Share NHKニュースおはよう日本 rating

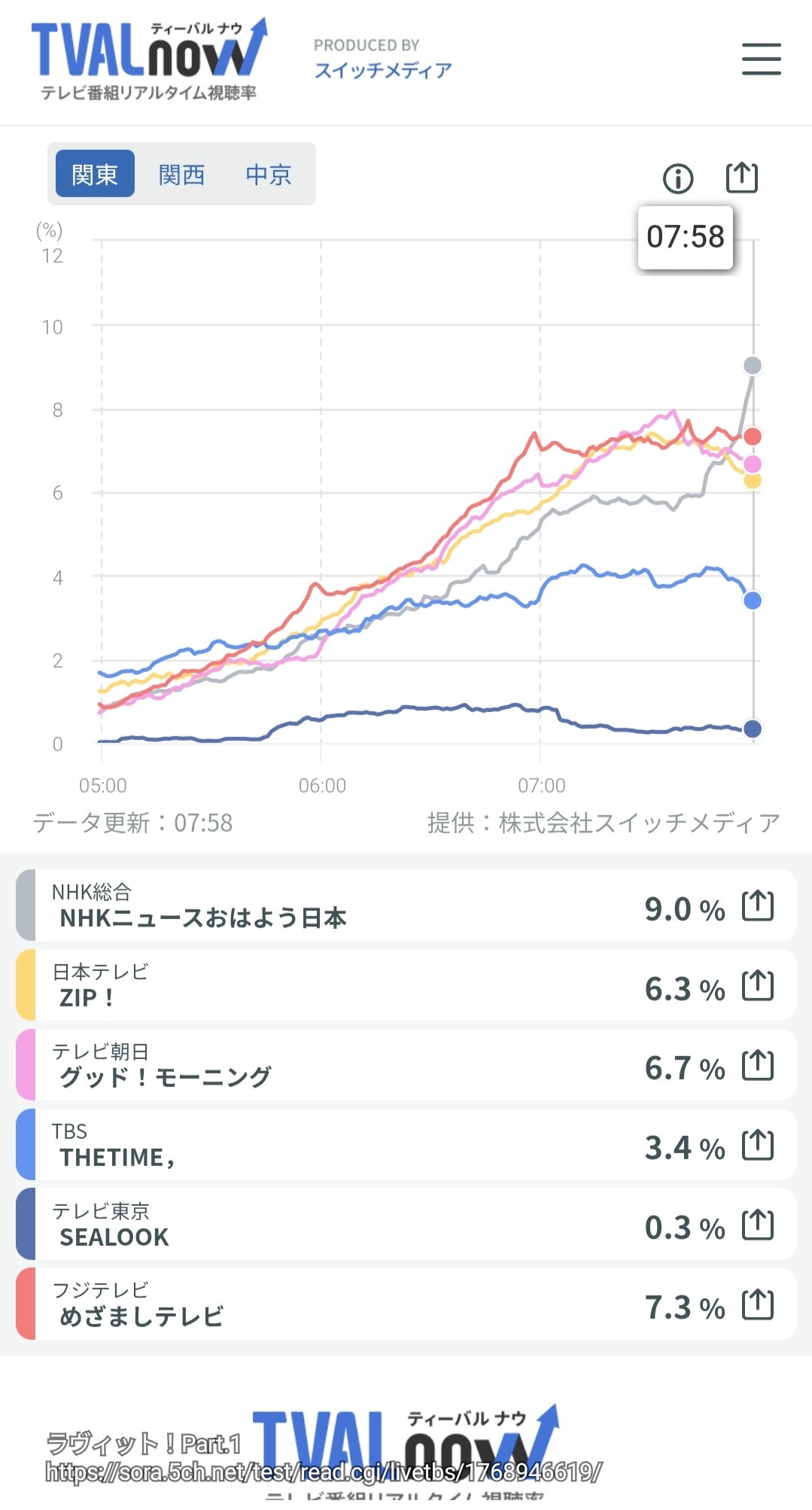[x=757, y=906]
